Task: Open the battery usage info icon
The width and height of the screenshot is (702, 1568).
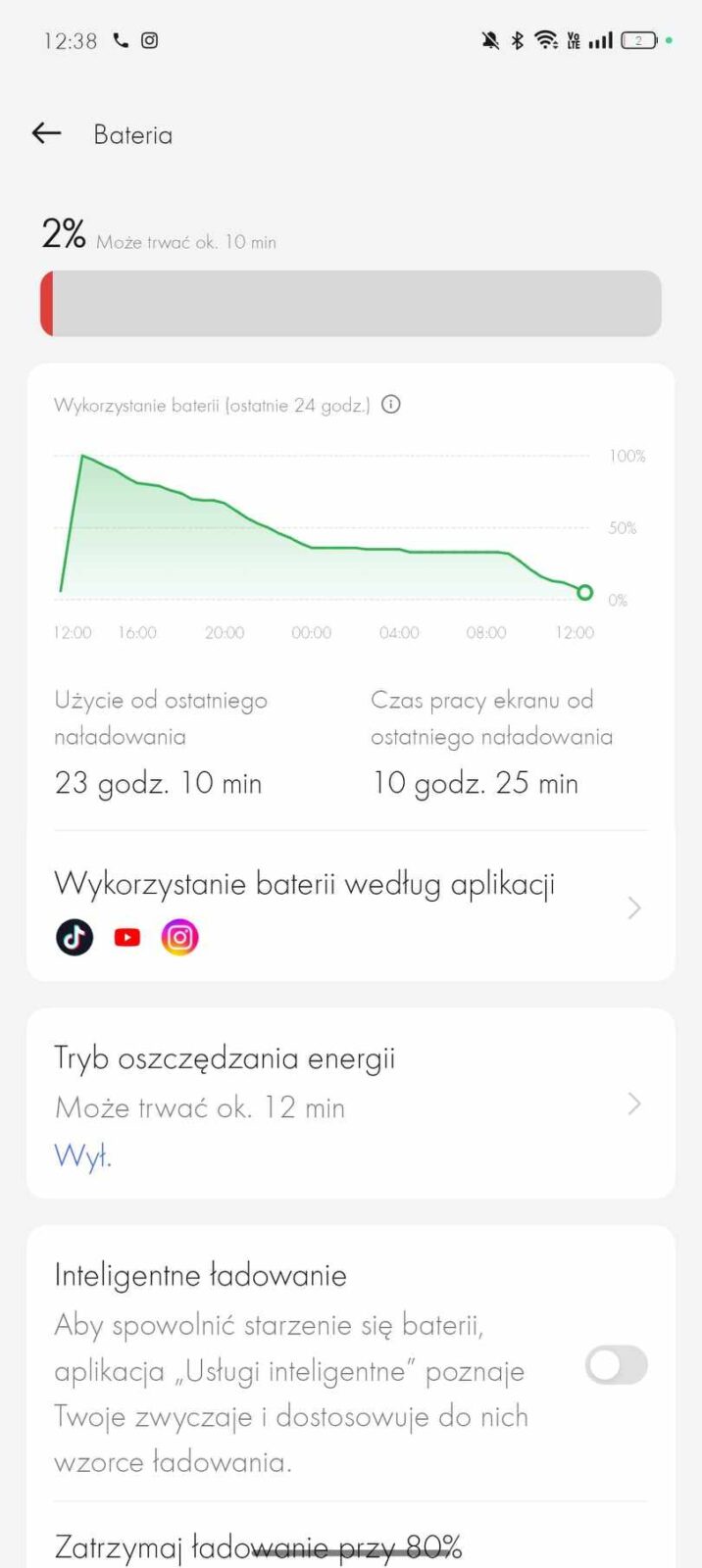Action: coord(391,404)
